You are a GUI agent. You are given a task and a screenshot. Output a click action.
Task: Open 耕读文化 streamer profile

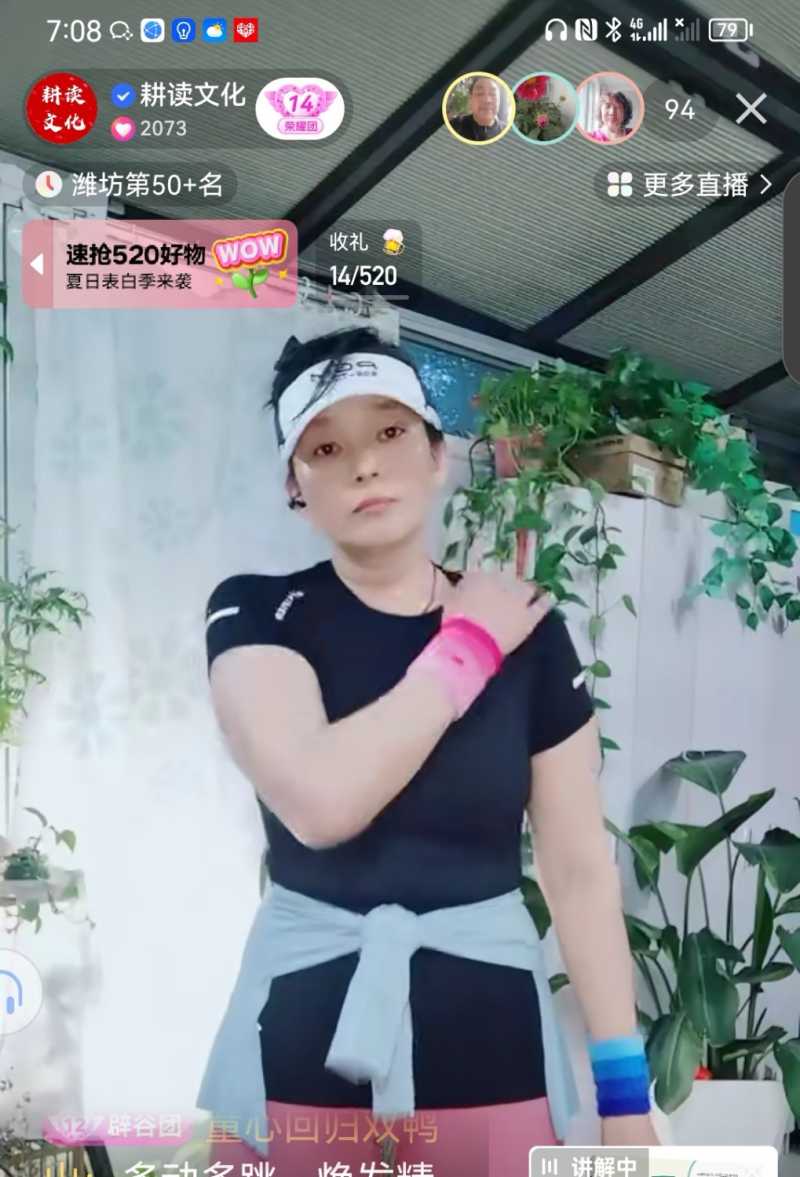(x=62, y=108)
